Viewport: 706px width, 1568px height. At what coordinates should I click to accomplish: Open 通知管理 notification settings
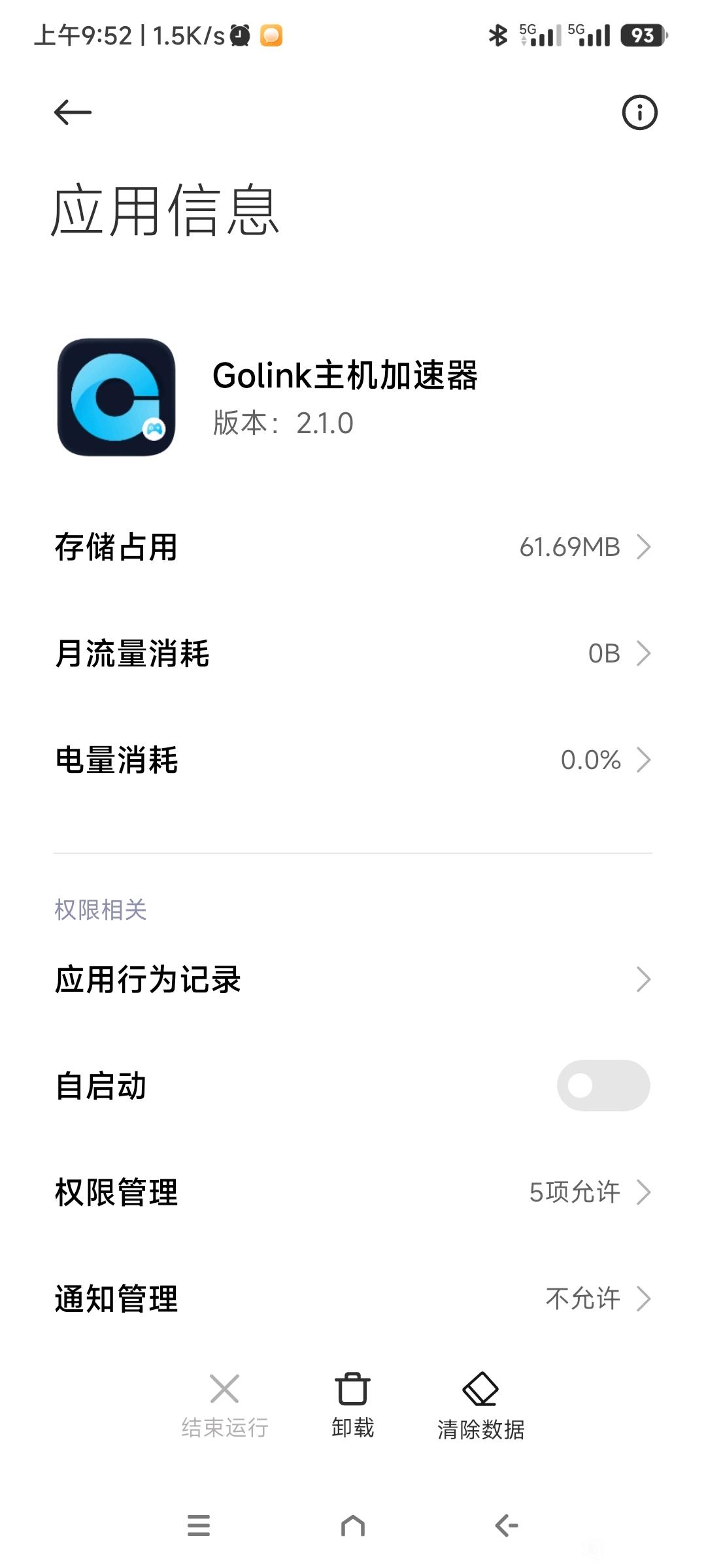353,1299
